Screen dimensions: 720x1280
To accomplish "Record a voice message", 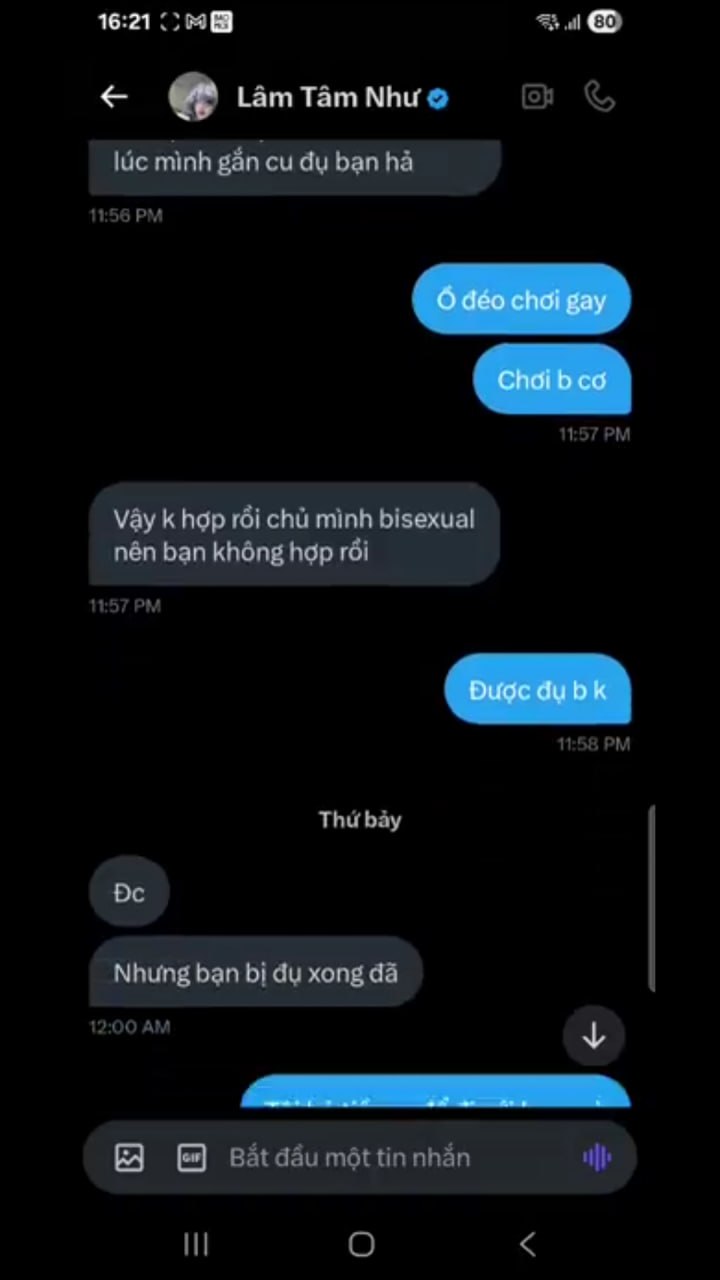I will (x=597, y=1158).
